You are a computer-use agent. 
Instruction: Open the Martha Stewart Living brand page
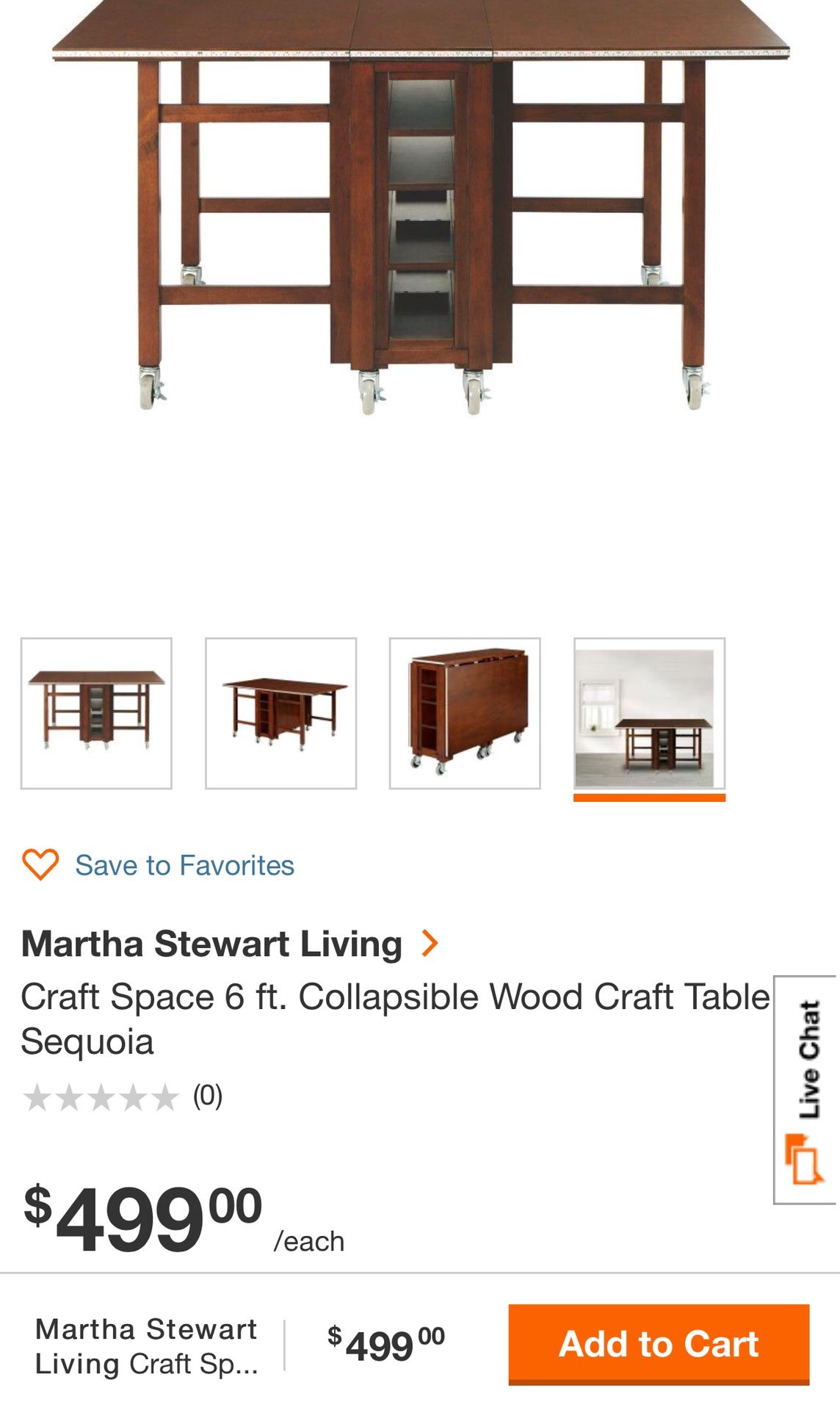click(229, 944)
